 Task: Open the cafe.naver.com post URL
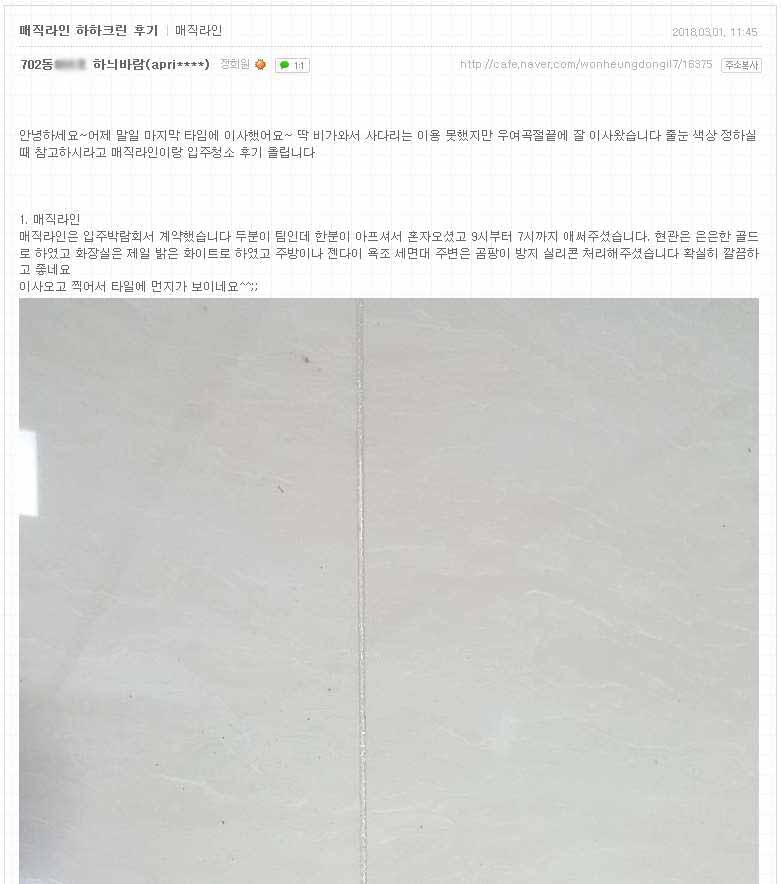pyautogui.click(x=586, y=65)
